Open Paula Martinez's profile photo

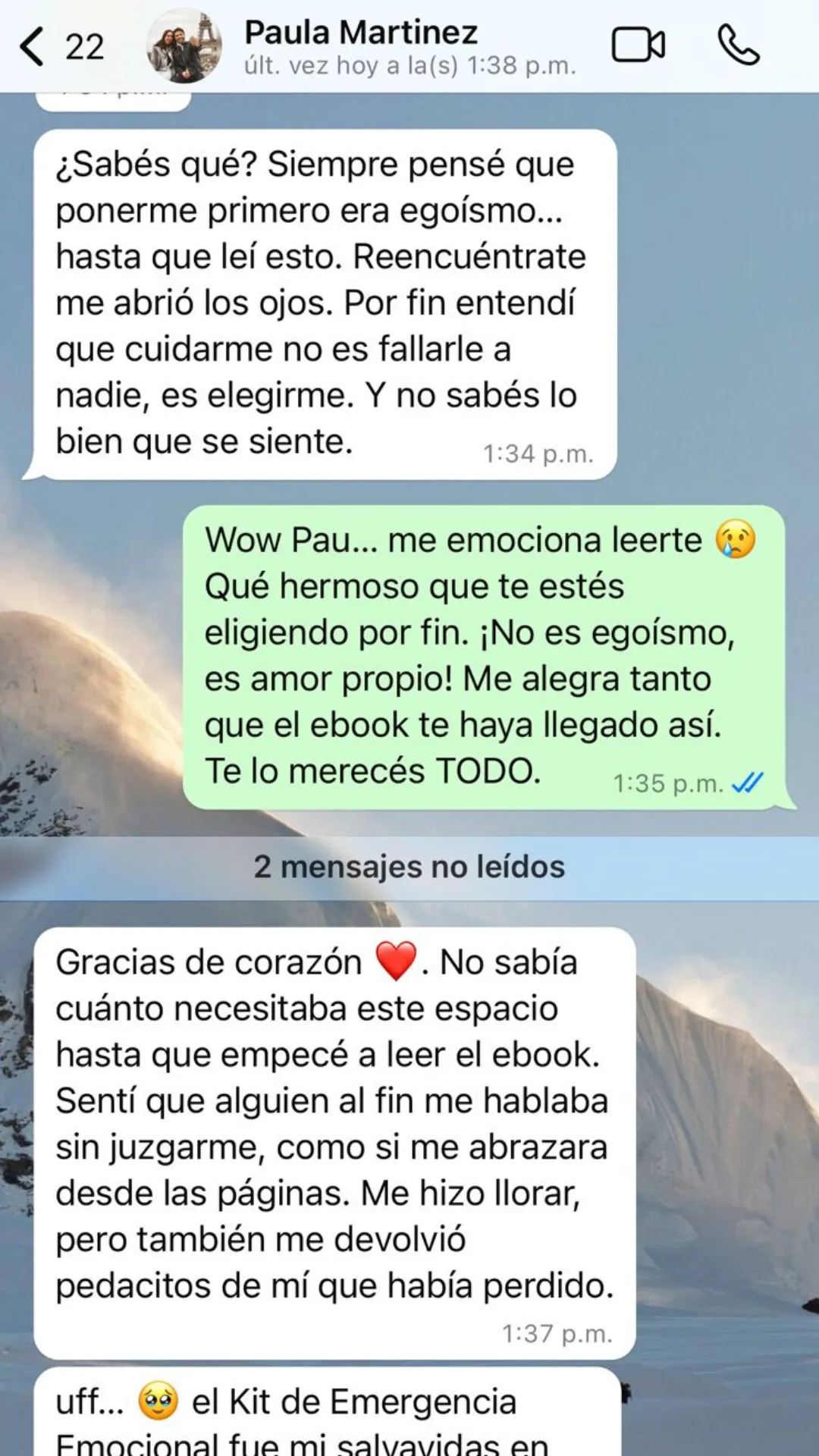184,46
